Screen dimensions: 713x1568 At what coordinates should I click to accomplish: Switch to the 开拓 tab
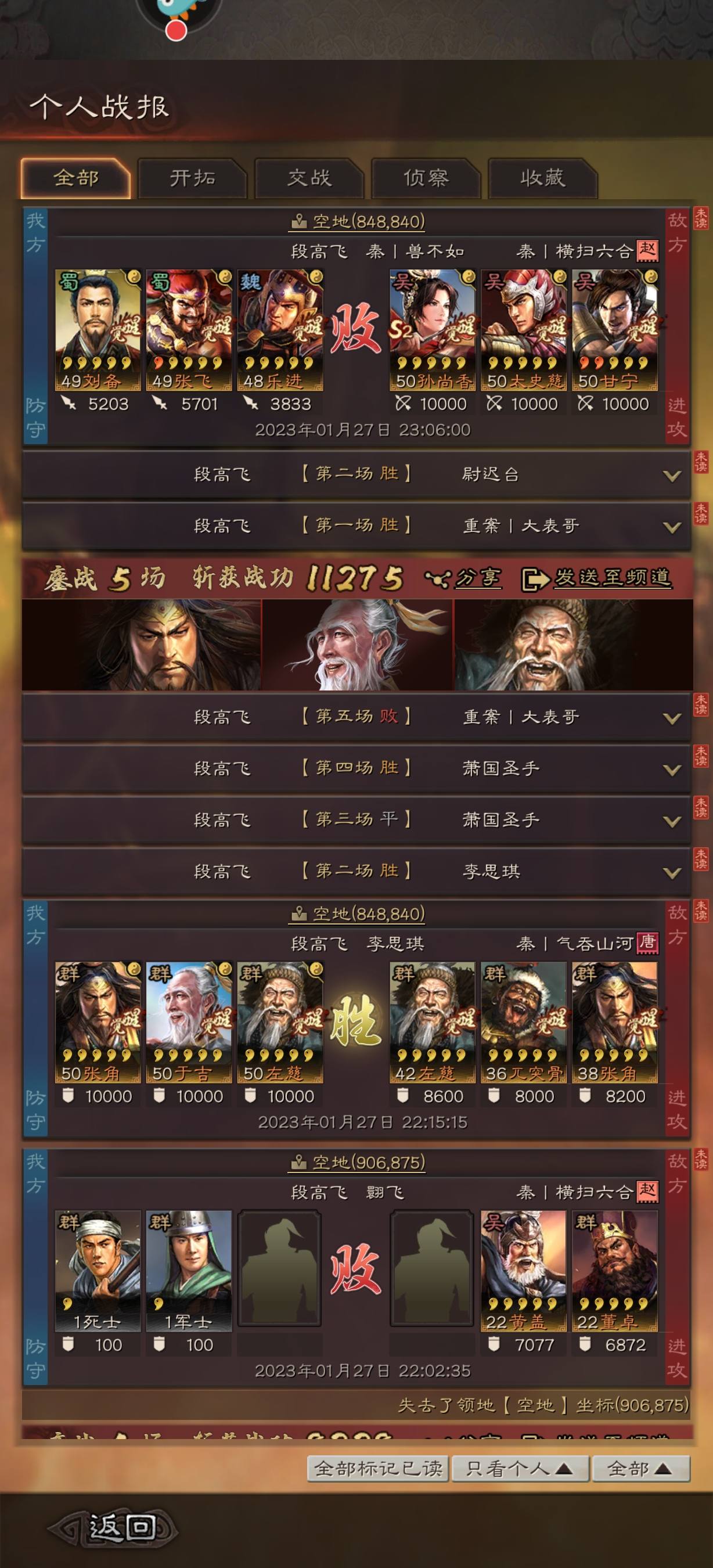(x=192, y=178)
